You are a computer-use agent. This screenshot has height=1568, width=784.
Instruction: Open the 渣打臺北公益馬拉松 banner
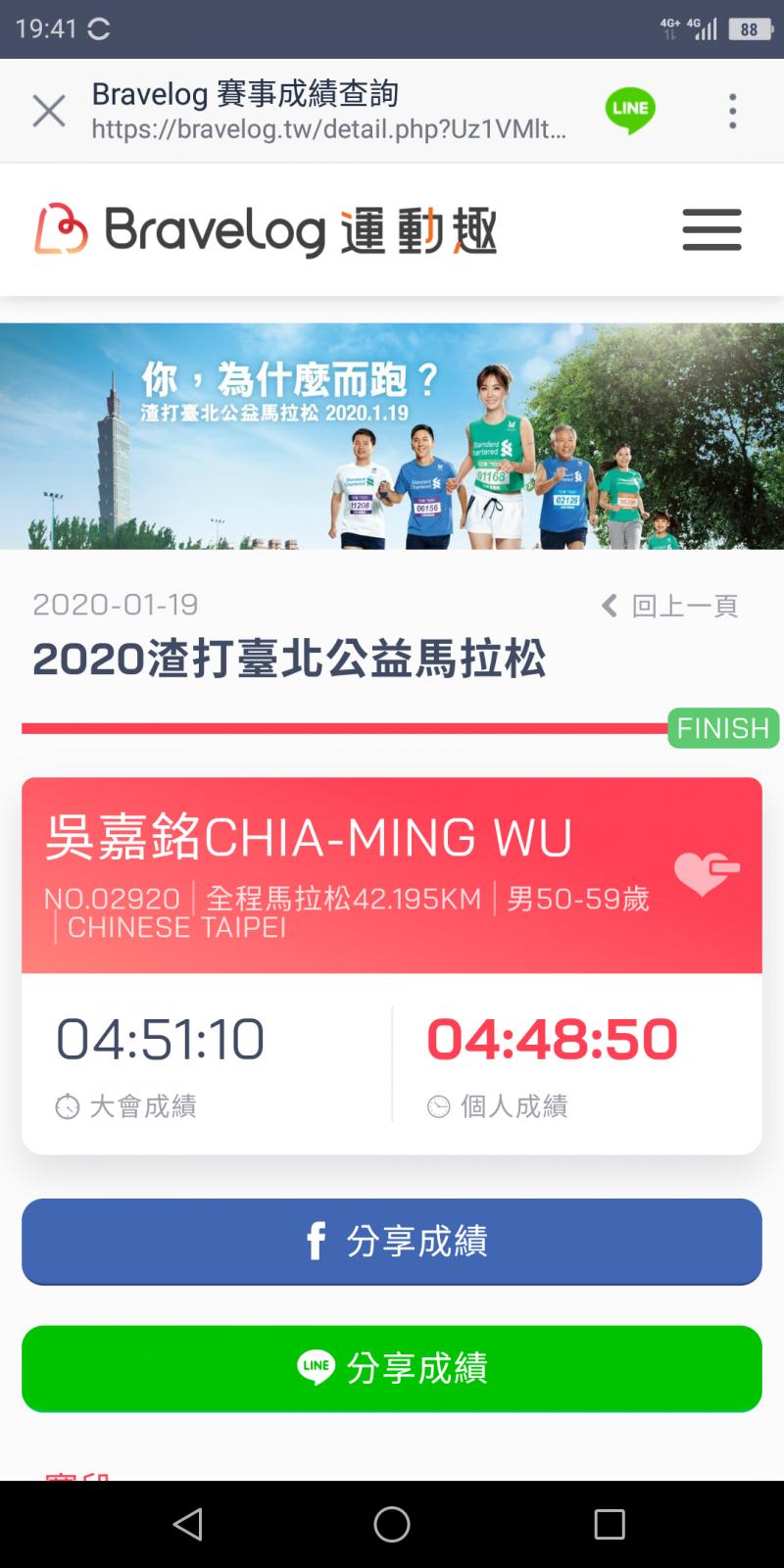tap(392, 436)
